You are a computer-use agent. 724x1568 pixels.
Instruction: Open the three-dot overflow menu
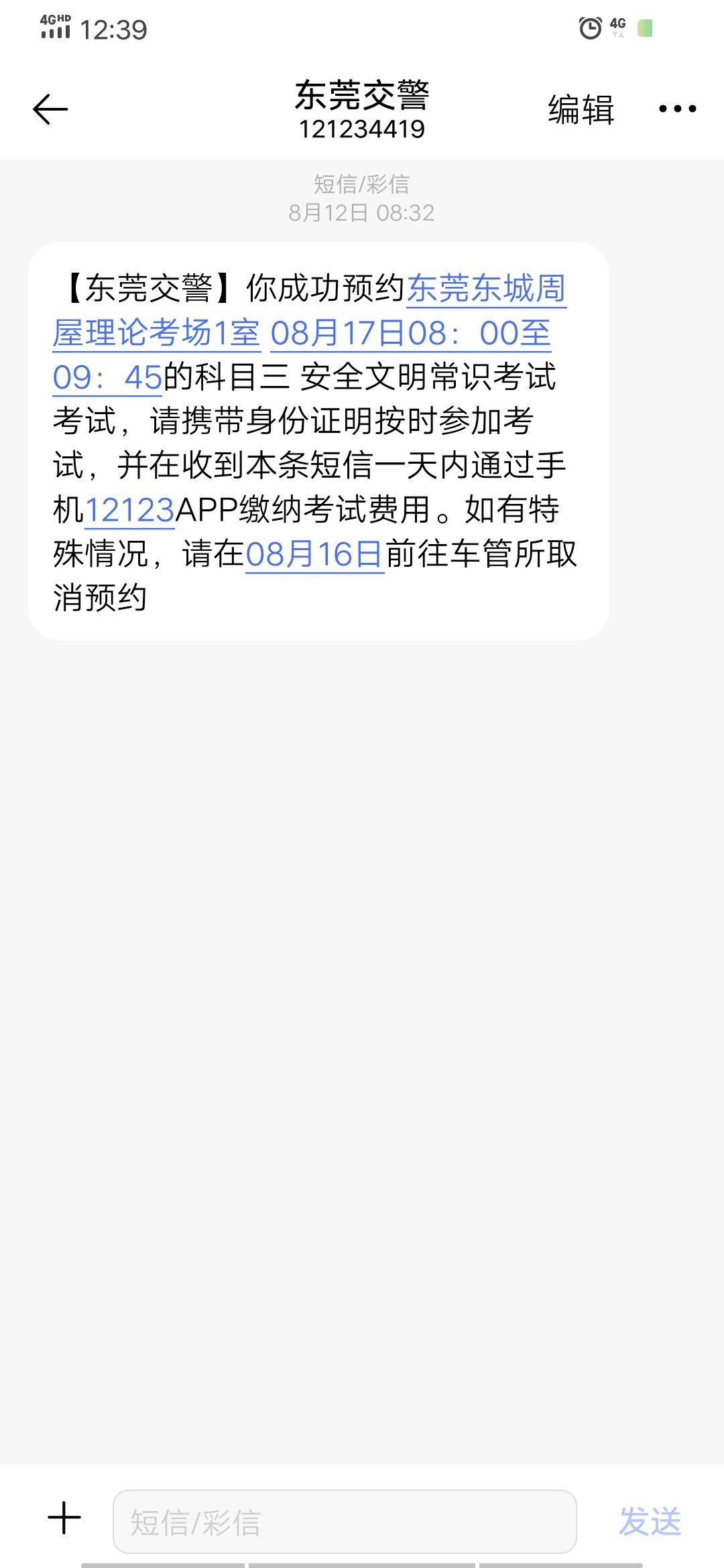point(677,109)
